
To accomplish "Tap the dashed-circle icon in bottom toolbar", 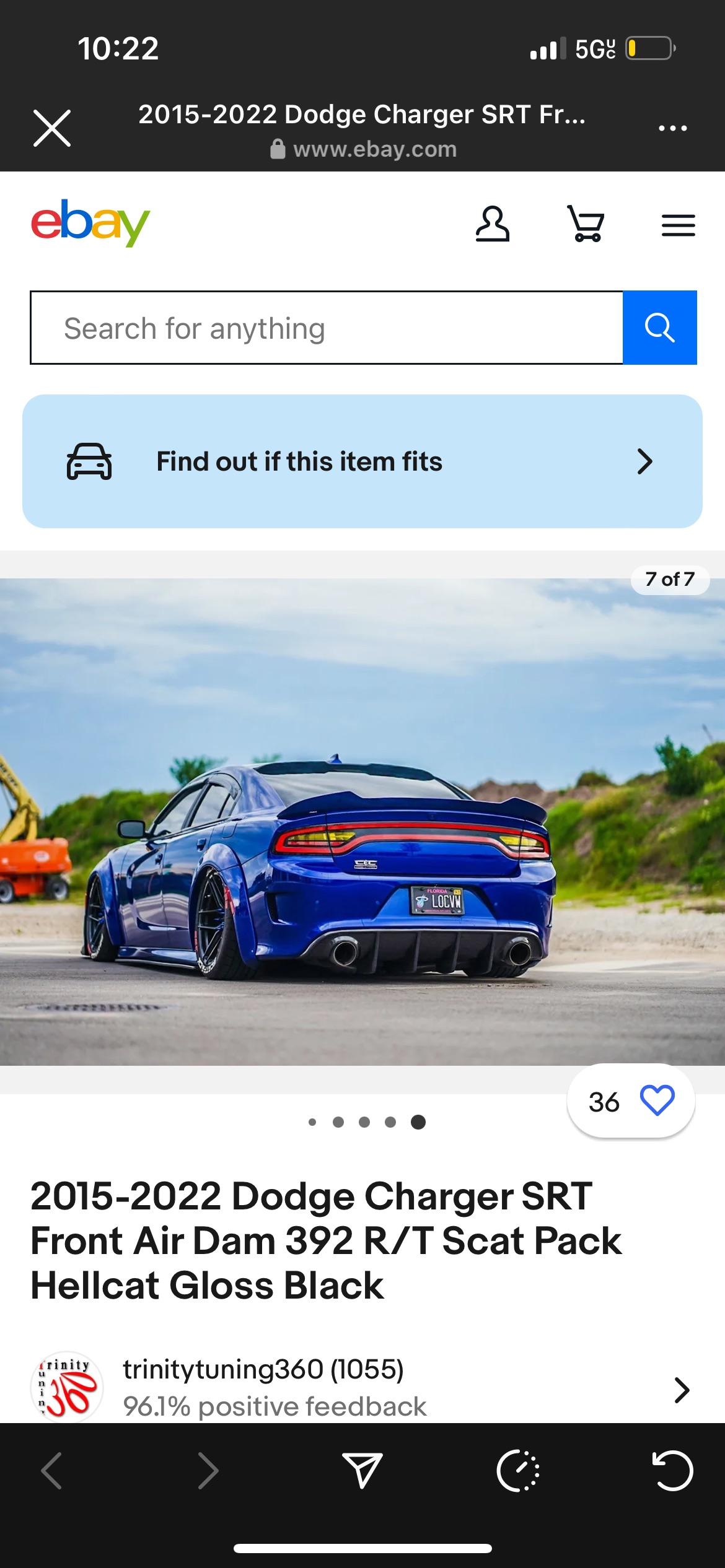I will pyautogui.click(x=518, y=1470).
